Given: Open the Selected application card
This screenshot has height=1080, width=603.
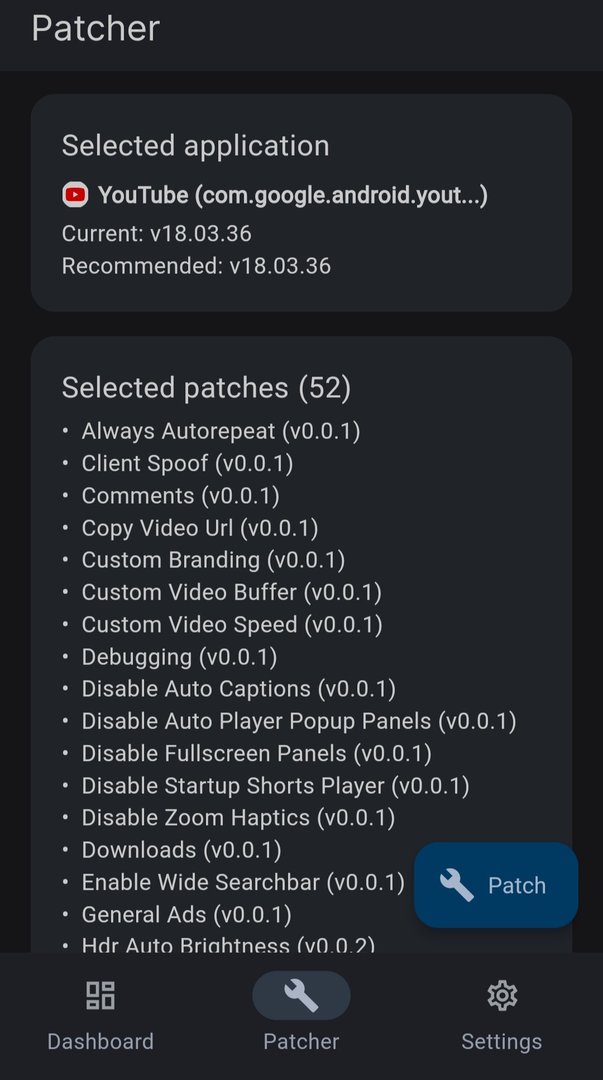Looking at the screenshot, I should pyautogui.click(x=301, y=203).
